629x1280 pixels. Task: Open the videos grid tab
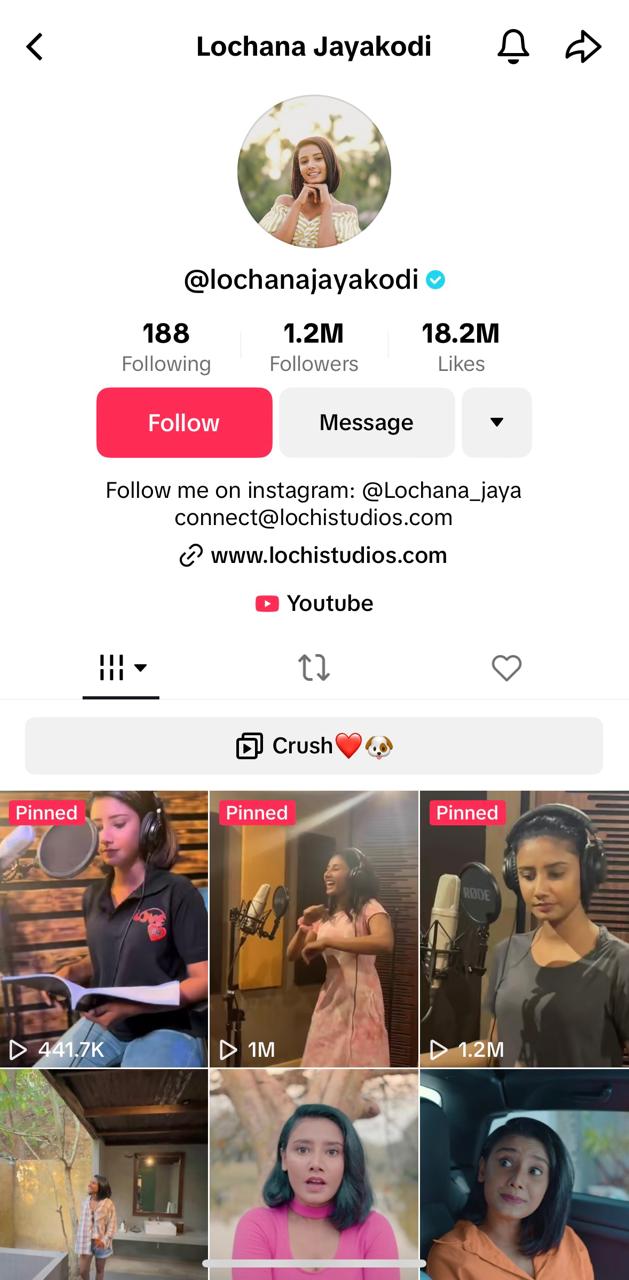point(121,668)
